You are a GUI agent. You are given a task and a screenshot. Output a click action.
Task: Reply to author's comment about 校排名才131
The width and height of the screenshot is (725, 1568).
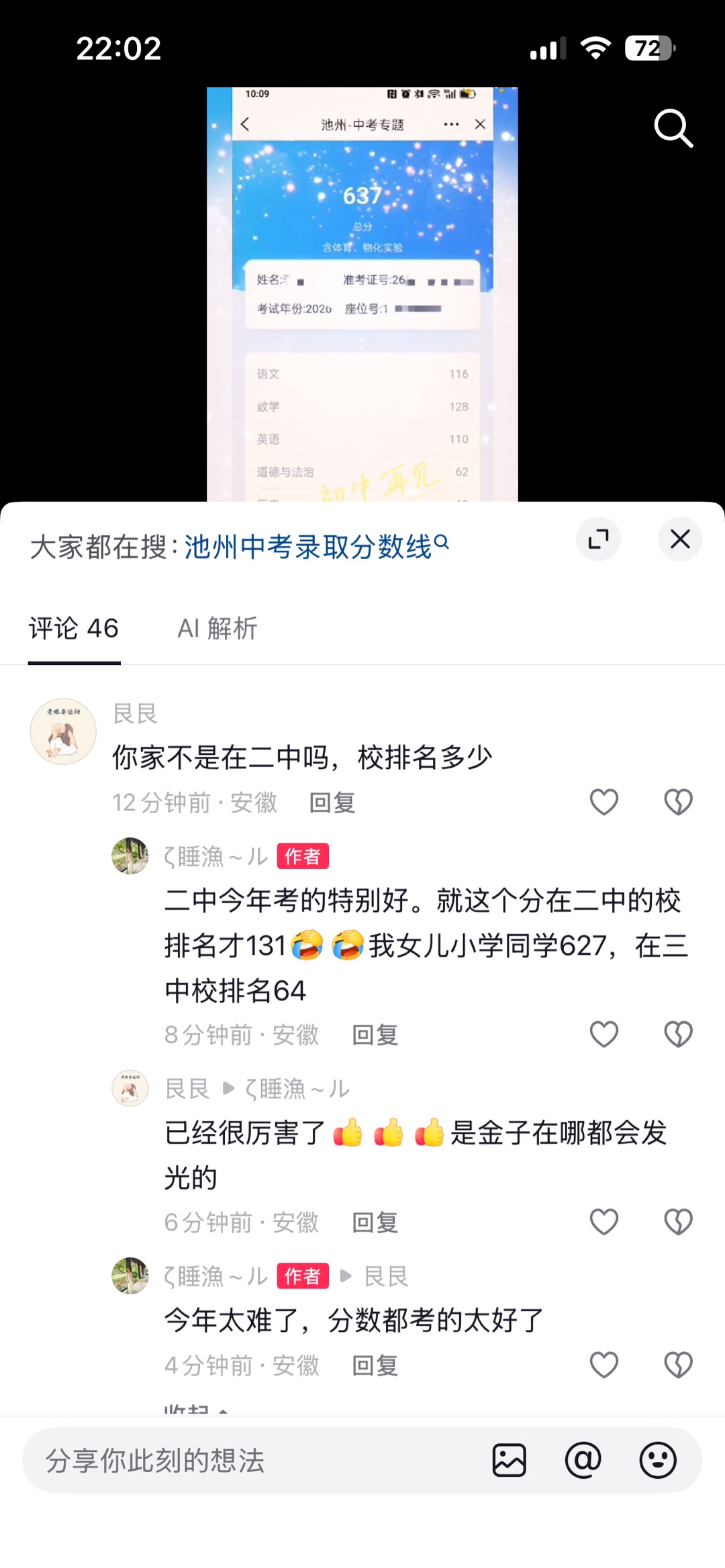click(375, 1035)
